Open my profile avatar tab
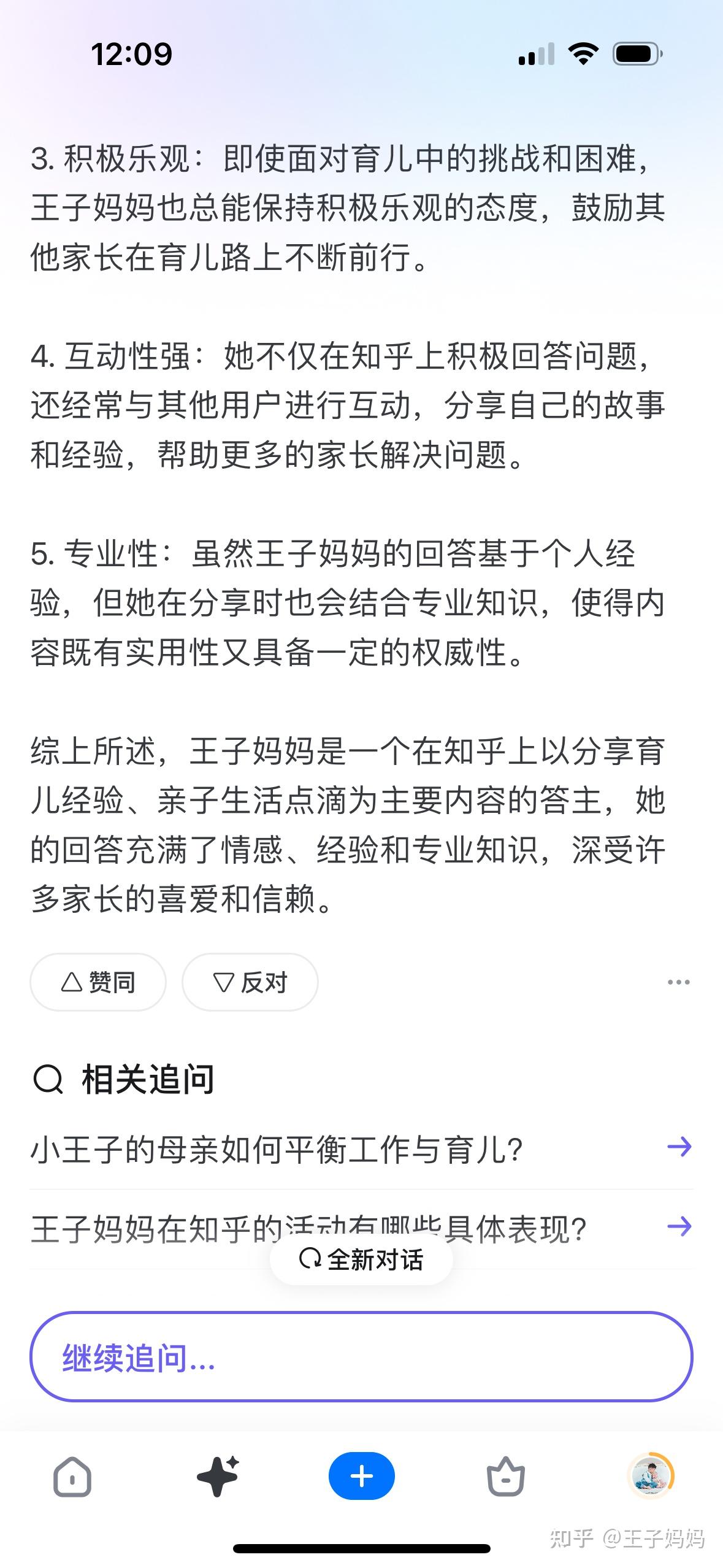Image resolution: width=723 pixels, height=1568 pixels. (x=650, y=1475)
